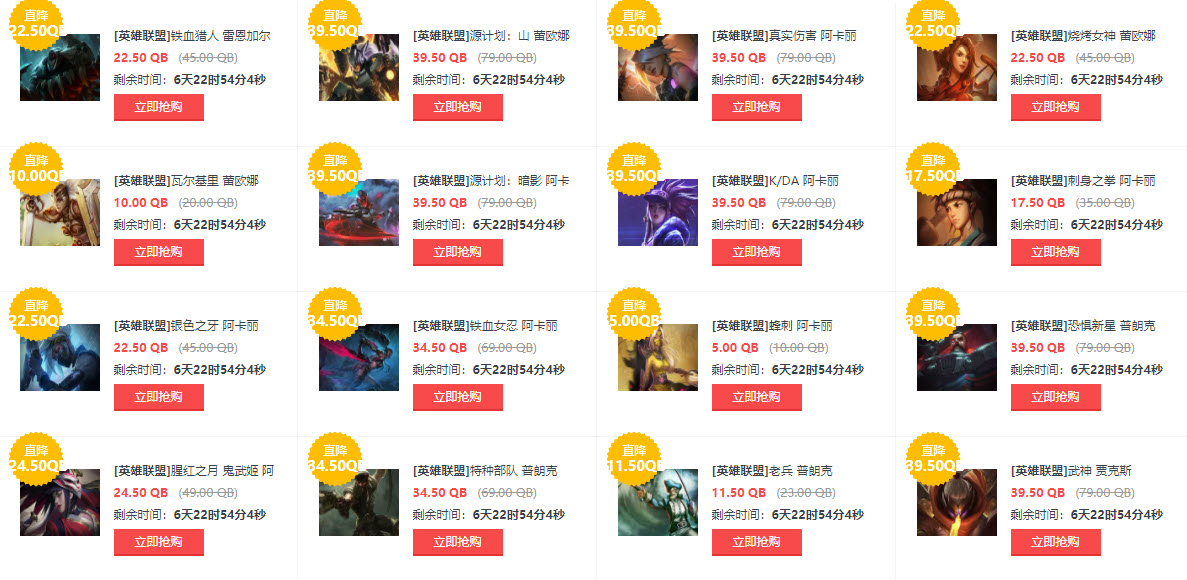Tap 立即抢购 under 真实伤害 阿卡丽
This screenshot has width=1187, height=580.
point(756,107)
